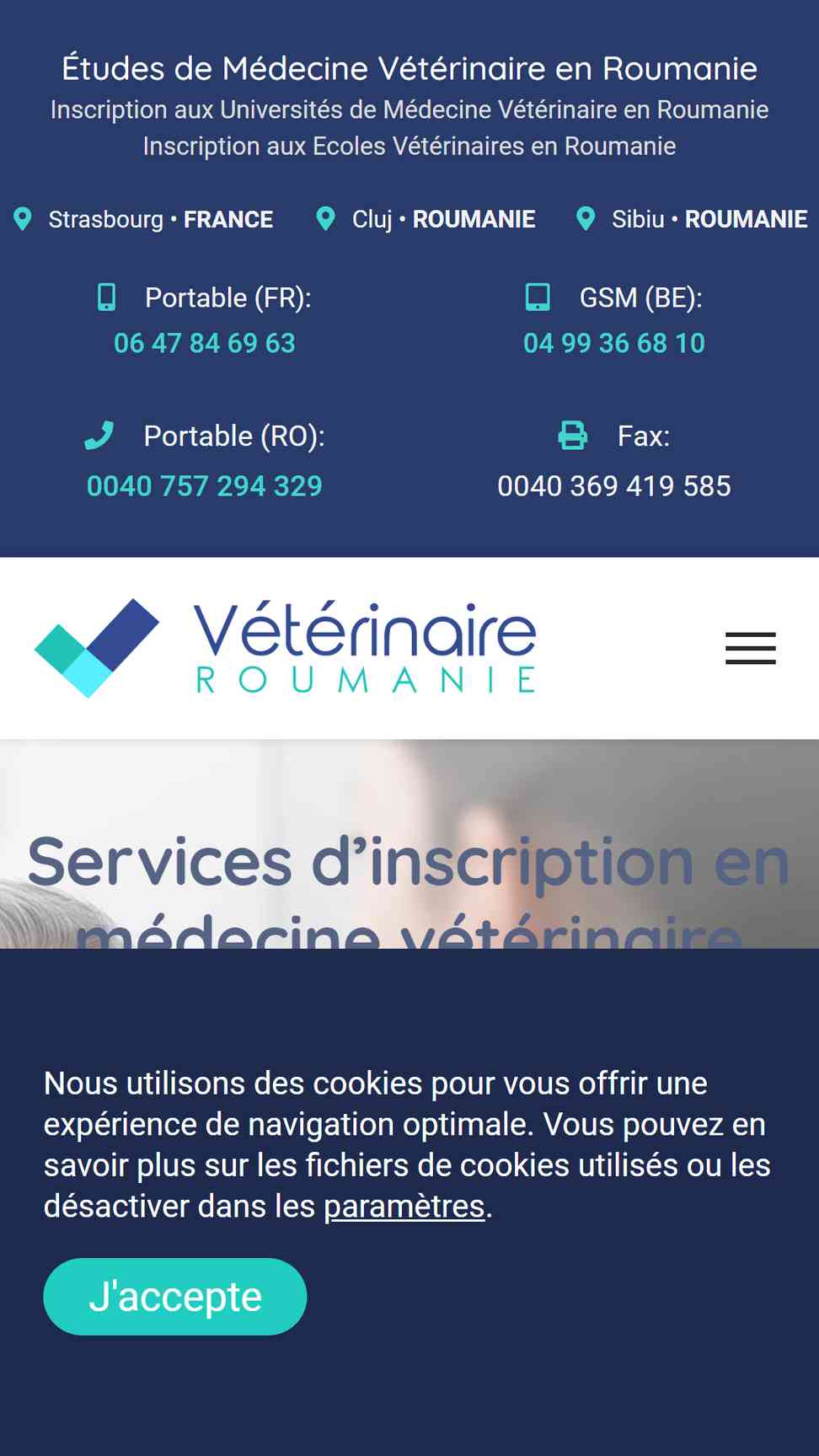Open the cookie paramètres link
The width and height of the screenshot is (819, 1456).
(x=404, y=1207)
